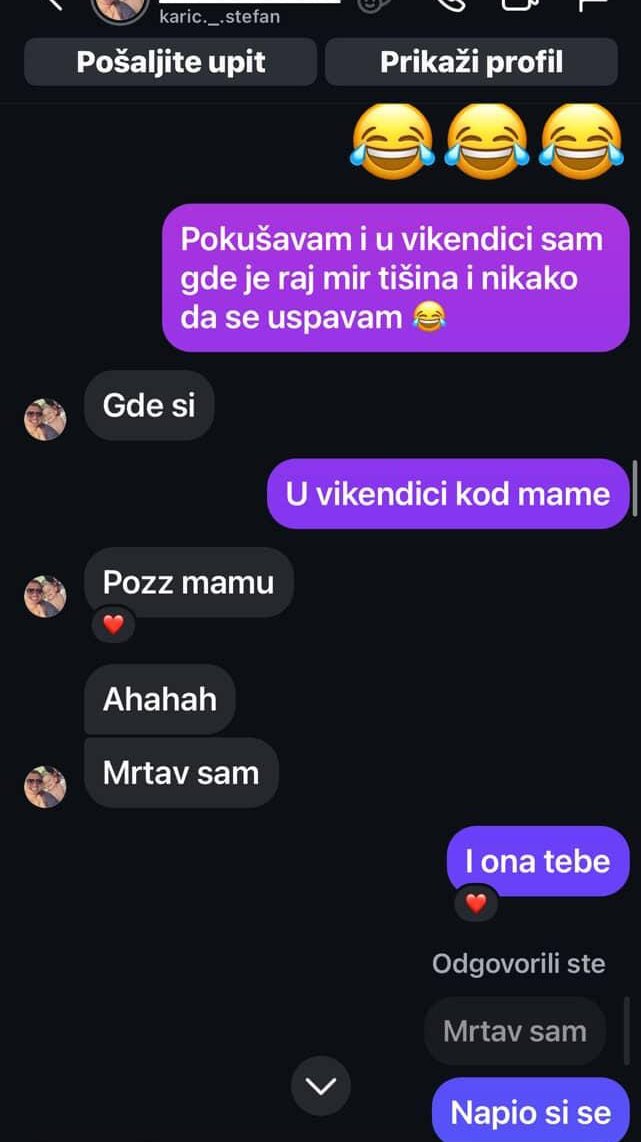Open quoted reply Mrtav sam
The image size is (641, 1142).
pos(515,1031)
